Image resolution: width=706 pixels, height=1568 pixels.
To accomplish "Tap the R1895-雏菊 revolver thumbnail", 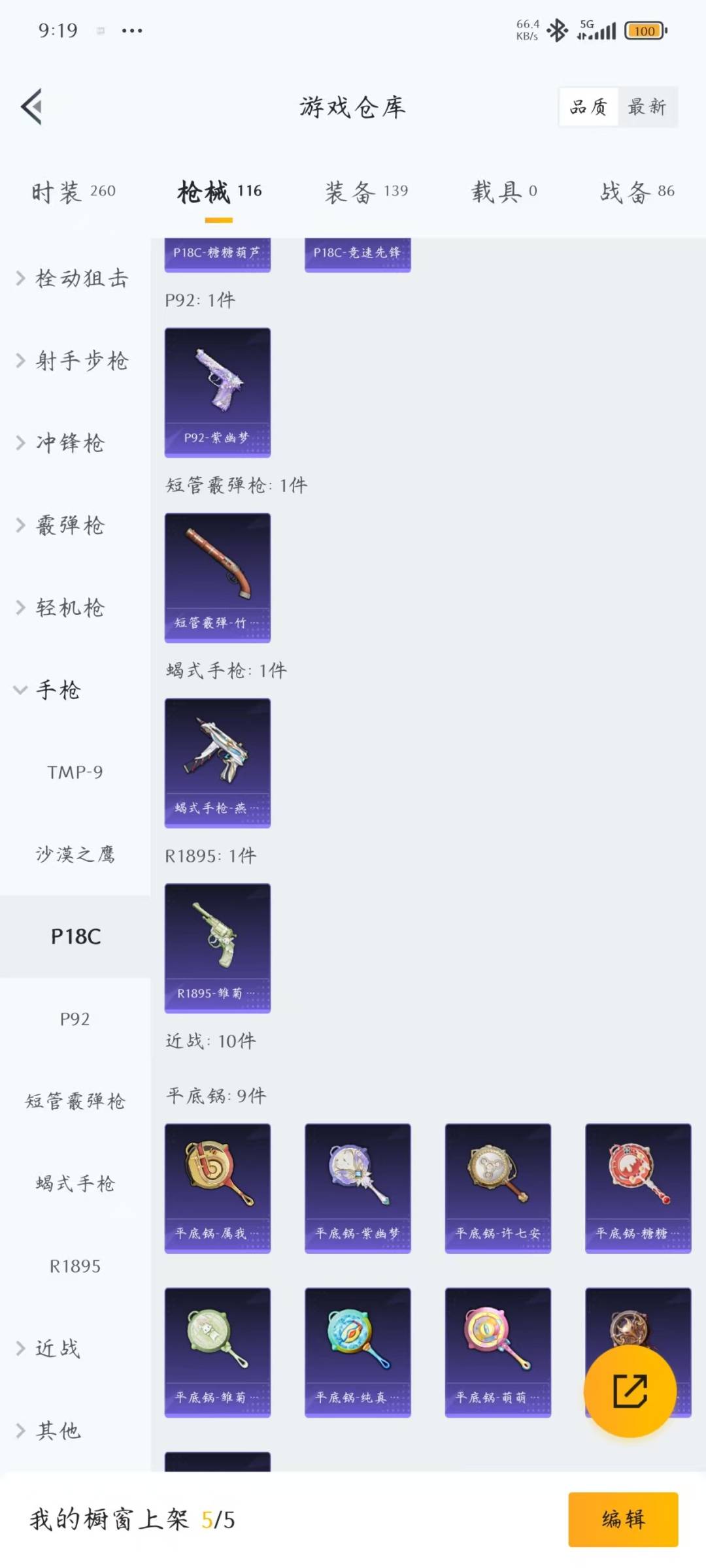I will click(217, 947).
